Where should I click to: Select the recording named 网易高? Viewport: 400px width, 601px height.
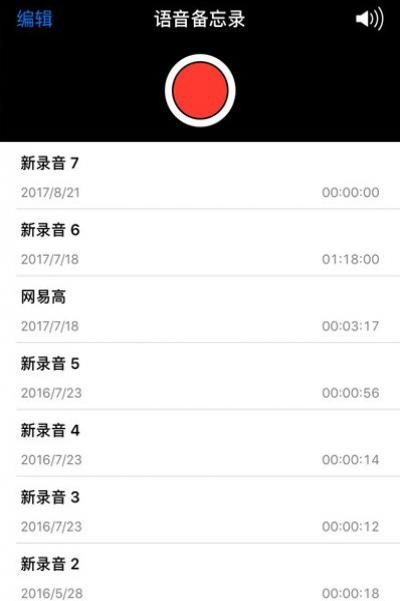point(200,309)
